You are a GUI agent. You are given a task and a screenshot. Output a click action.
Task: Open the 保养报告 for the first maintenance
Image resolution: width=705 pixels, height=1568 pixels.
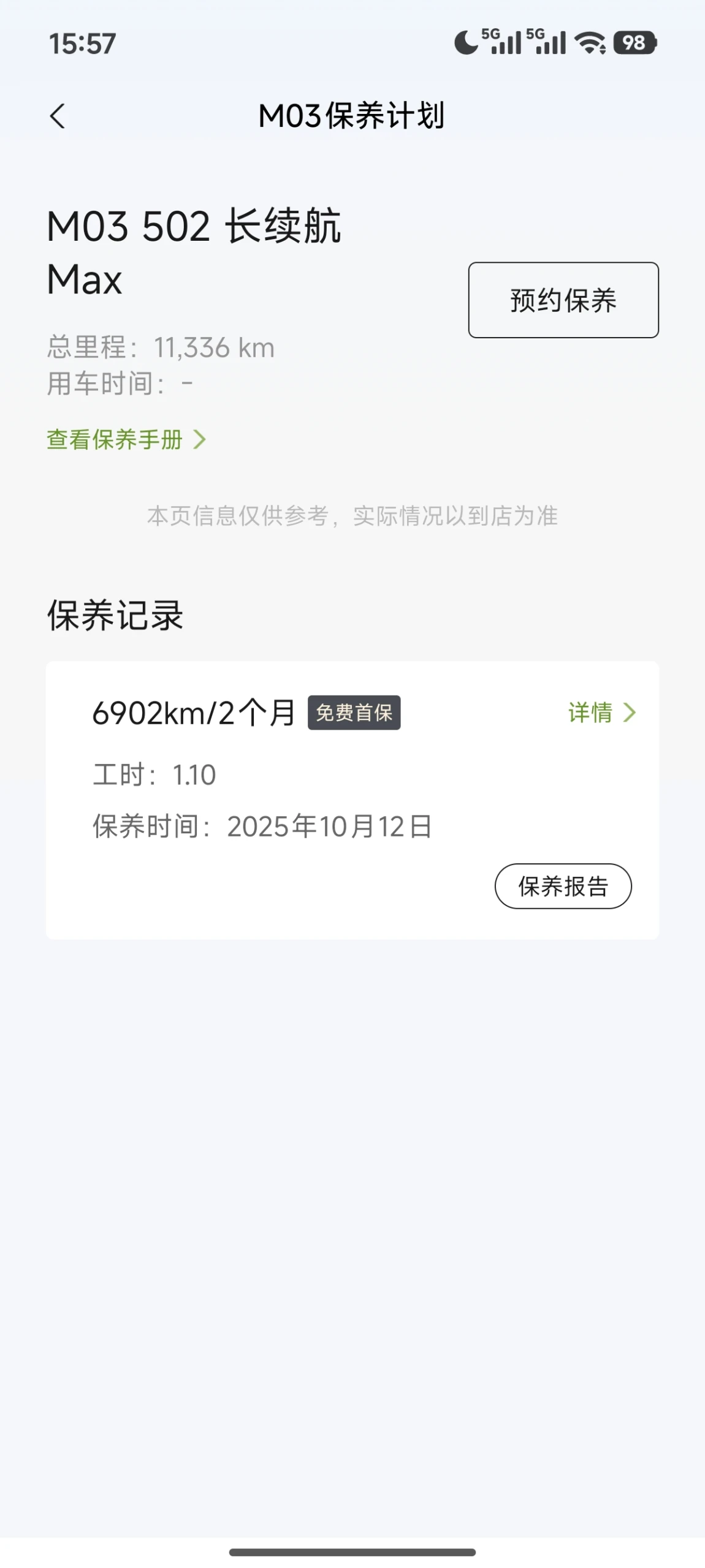pyautogui.click(x=563, y=886)
